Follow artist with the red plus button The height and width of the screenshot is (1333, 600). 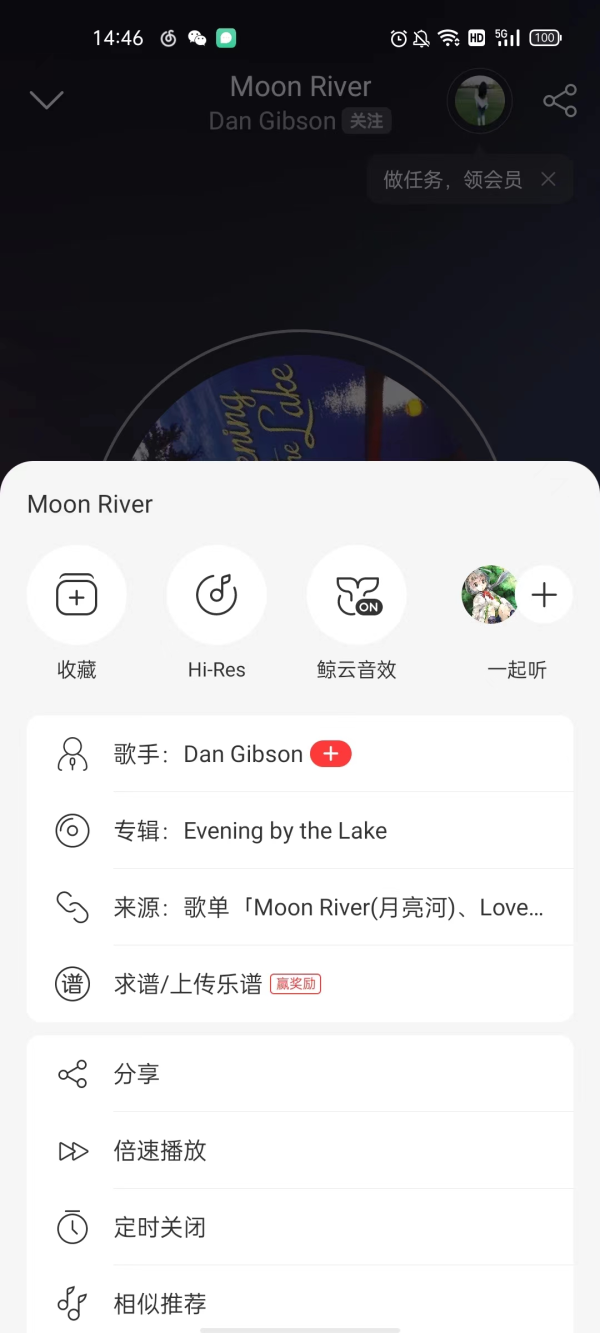click(x=331, y=754)
